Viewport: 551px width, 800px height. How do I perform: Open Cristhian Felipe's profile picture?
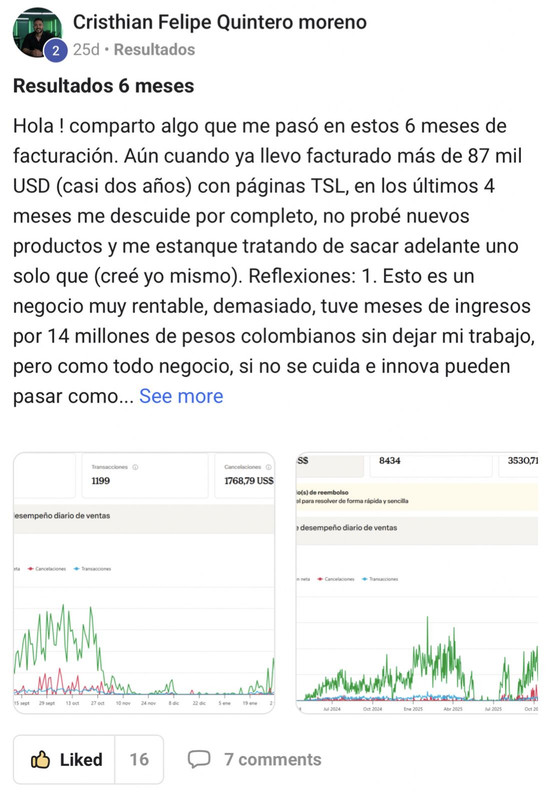click(37, 33)
